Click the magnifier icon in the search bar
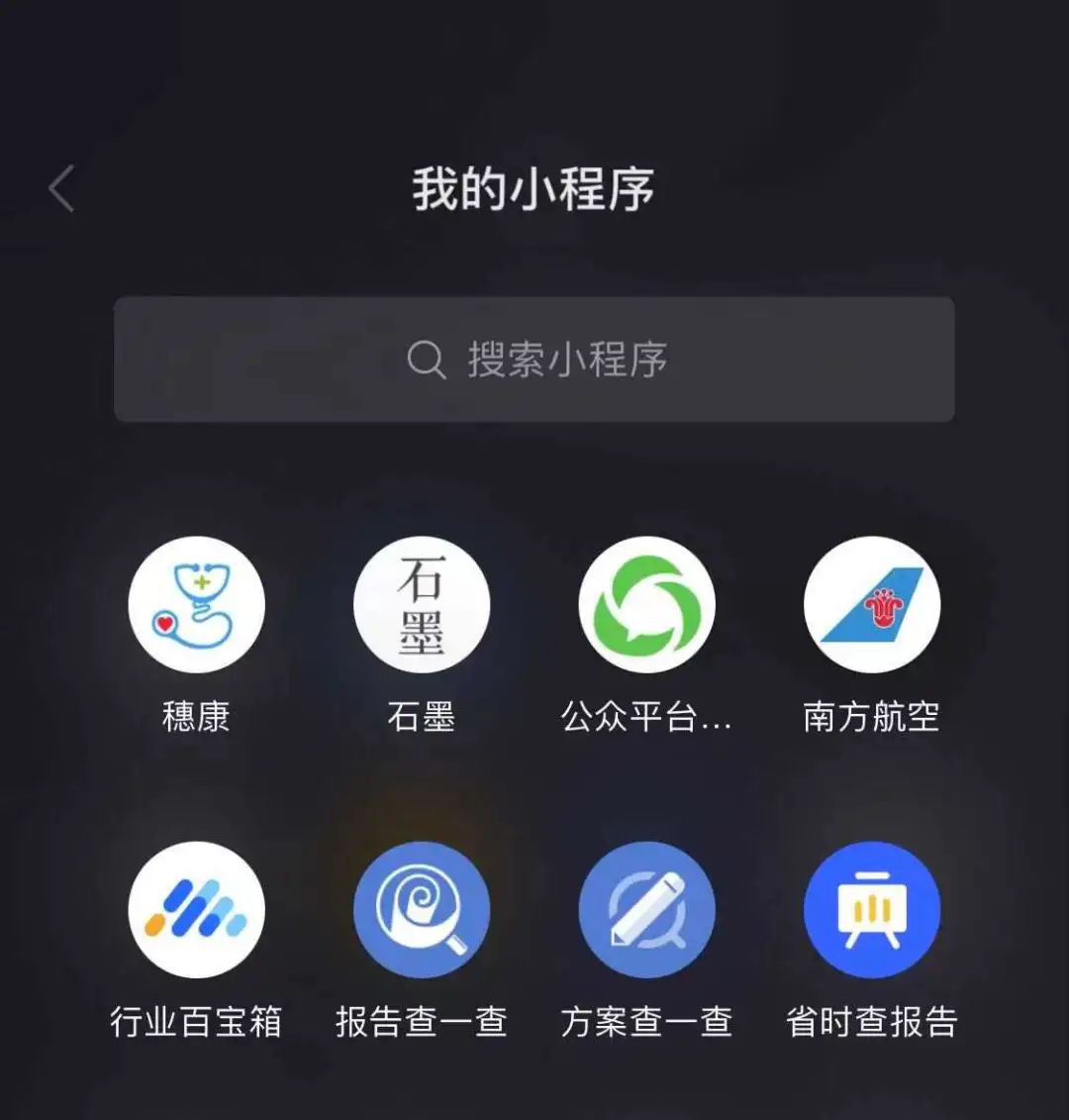Viewport: 1069px width, 1120px height. pyautogui.click(x=427, y=360)
